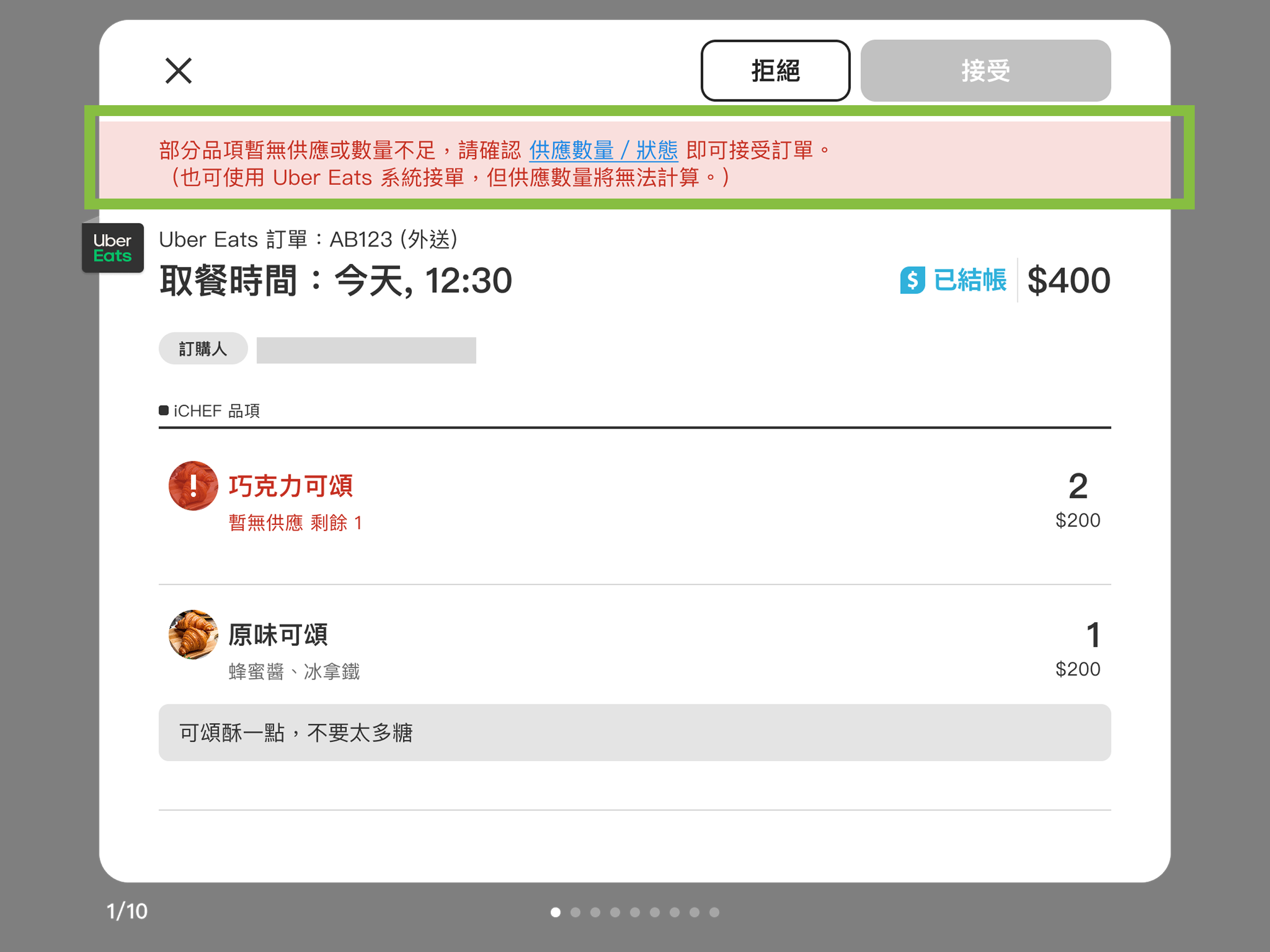Tap the 拒絕 button to reject the order
1270x952 pixels.
(x=775, y=71)
